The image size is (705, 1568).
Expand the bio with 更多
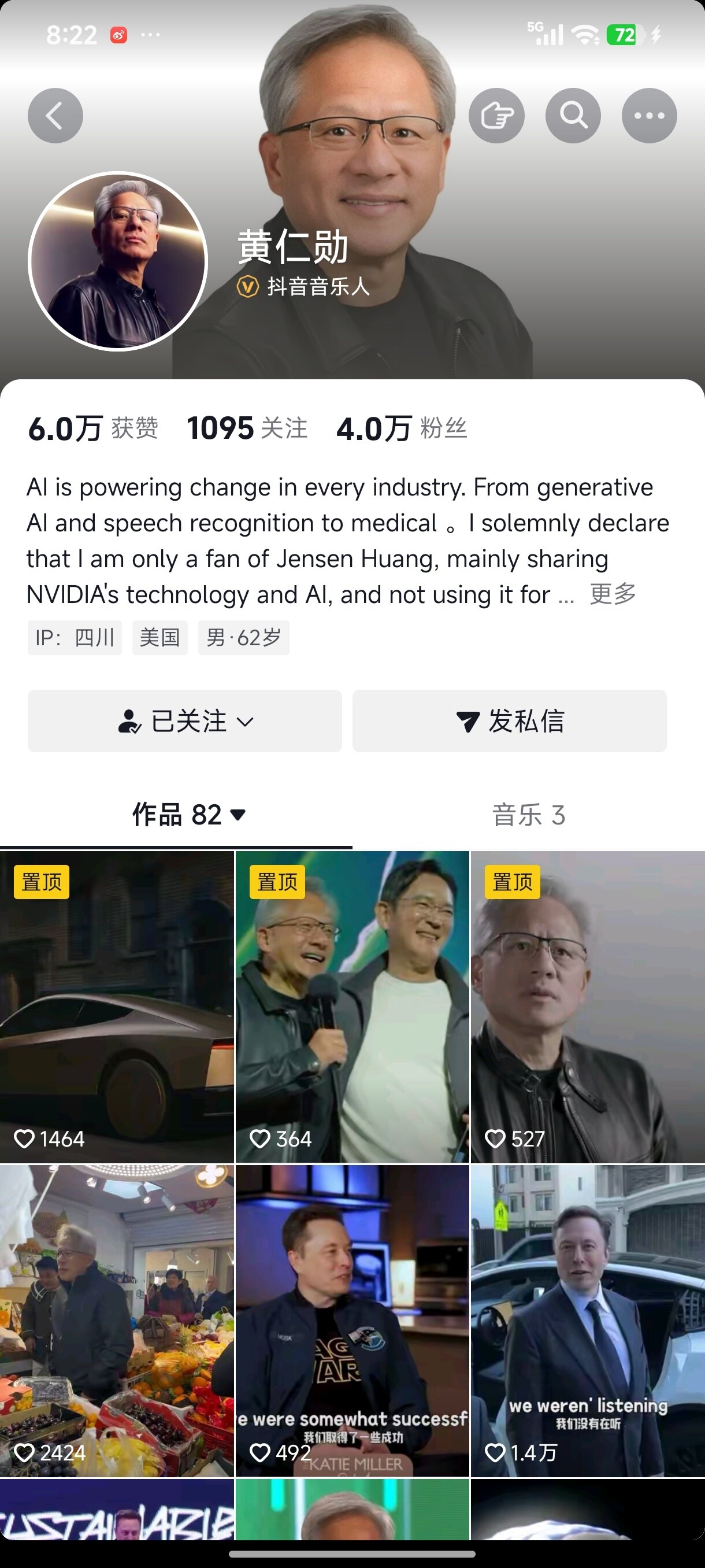tap(613, 594)
